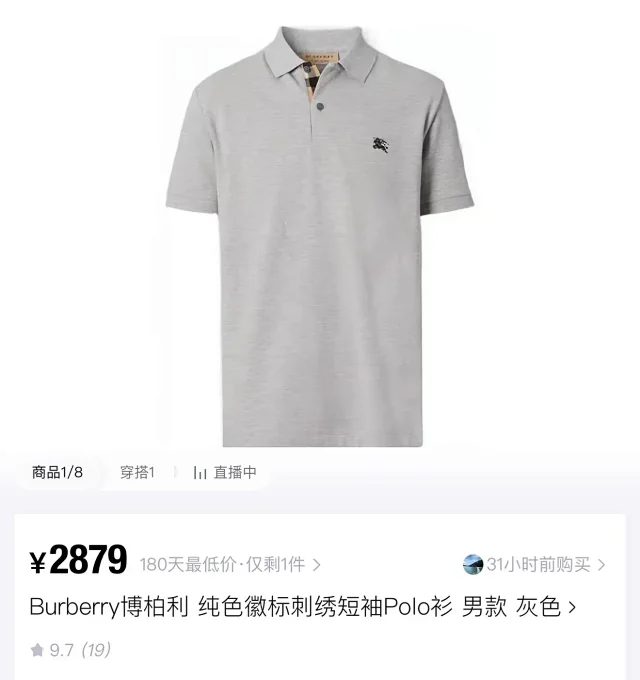View the 31小时前购买 purchase records
The width and height of the screenshot is (640, 680).
(x=535, y=564)
